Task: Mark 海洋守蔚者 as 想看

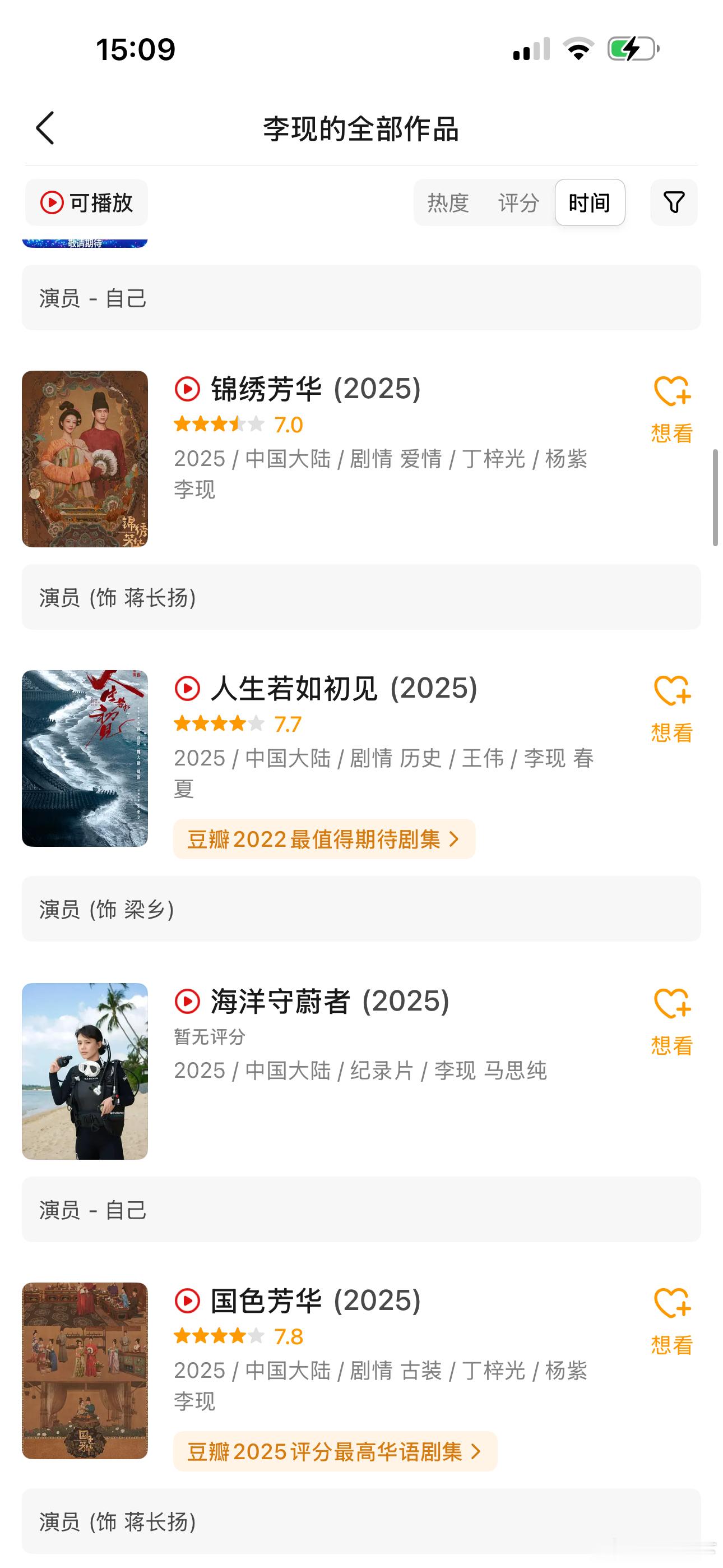Action: [x=672, y=1021]
